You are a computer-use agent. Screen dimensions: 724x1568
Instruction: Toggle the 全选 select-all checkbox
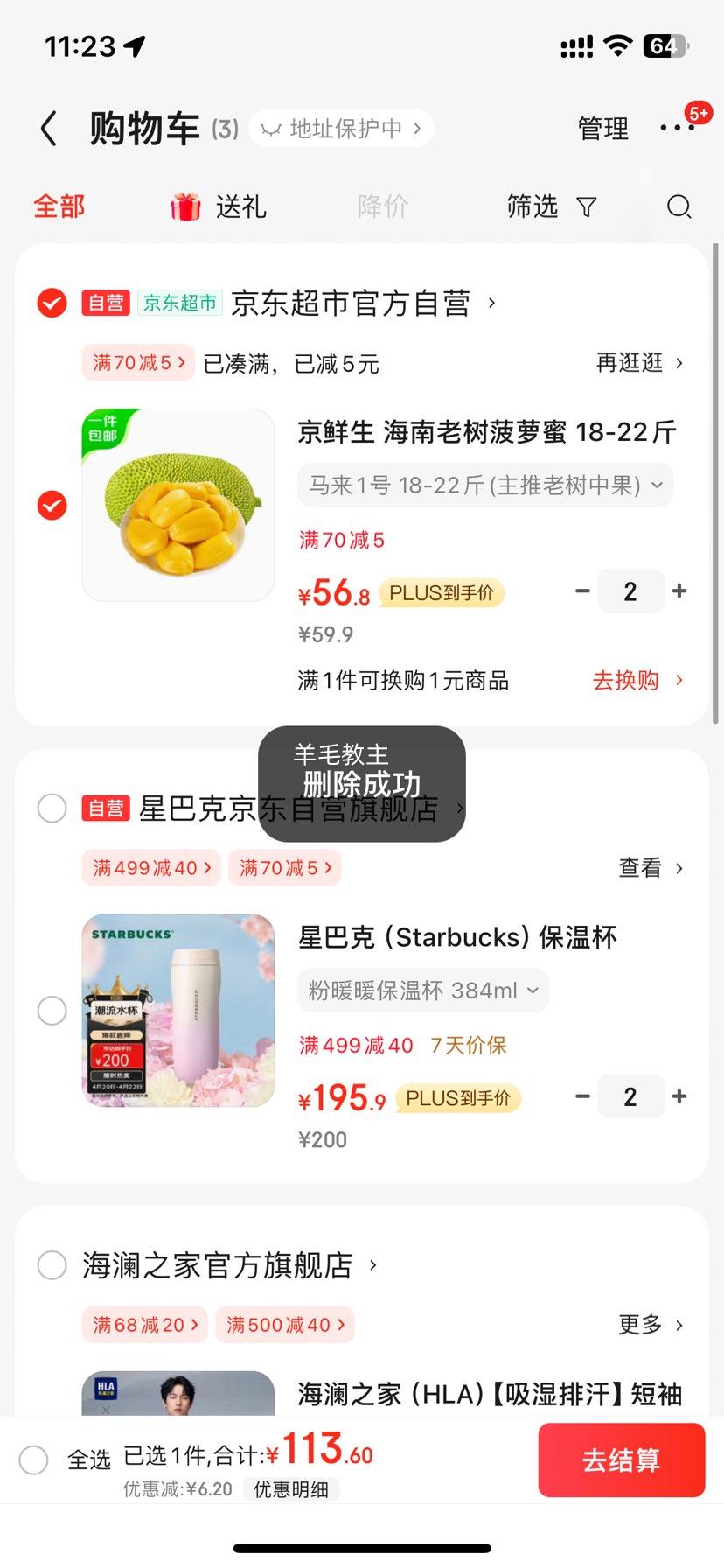pyautogui.click(x=34, y=1459)
